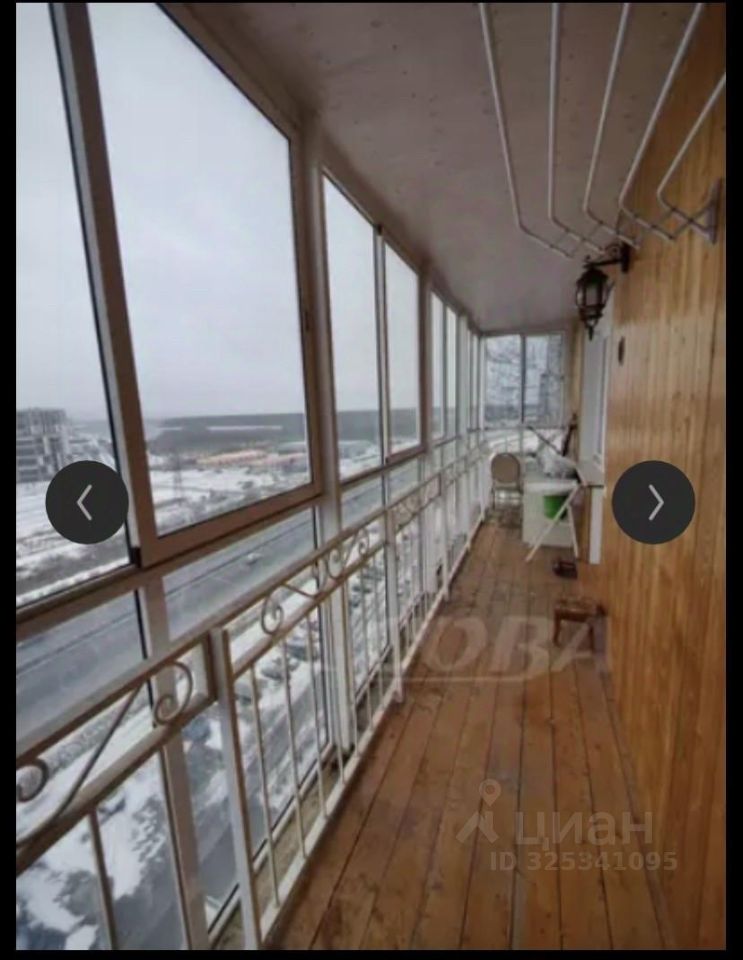Screen dimensions: 743x960
Task: Show the next photo
Action: click(653, 502)
